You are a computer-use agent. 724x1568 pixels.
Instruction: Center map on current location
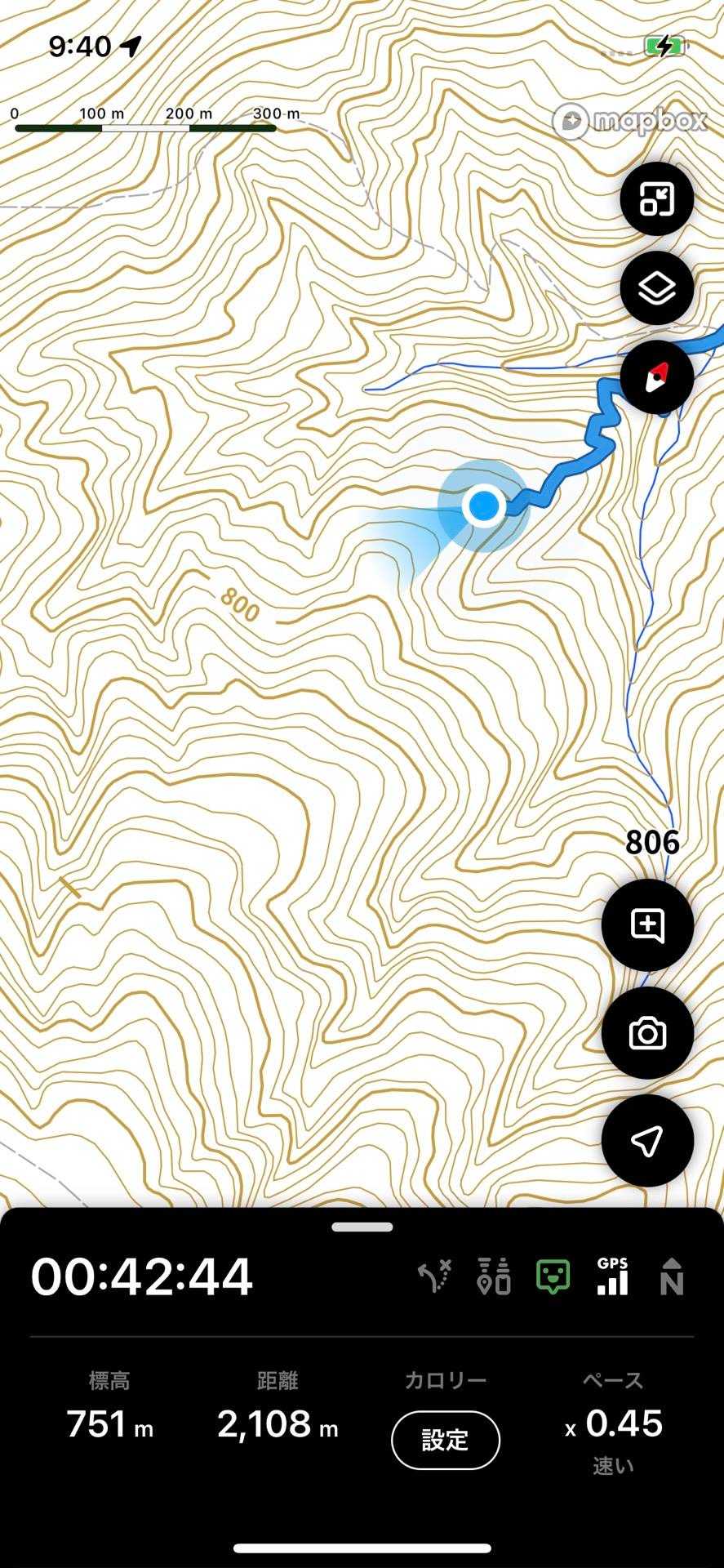click(x=647, y=1141)
